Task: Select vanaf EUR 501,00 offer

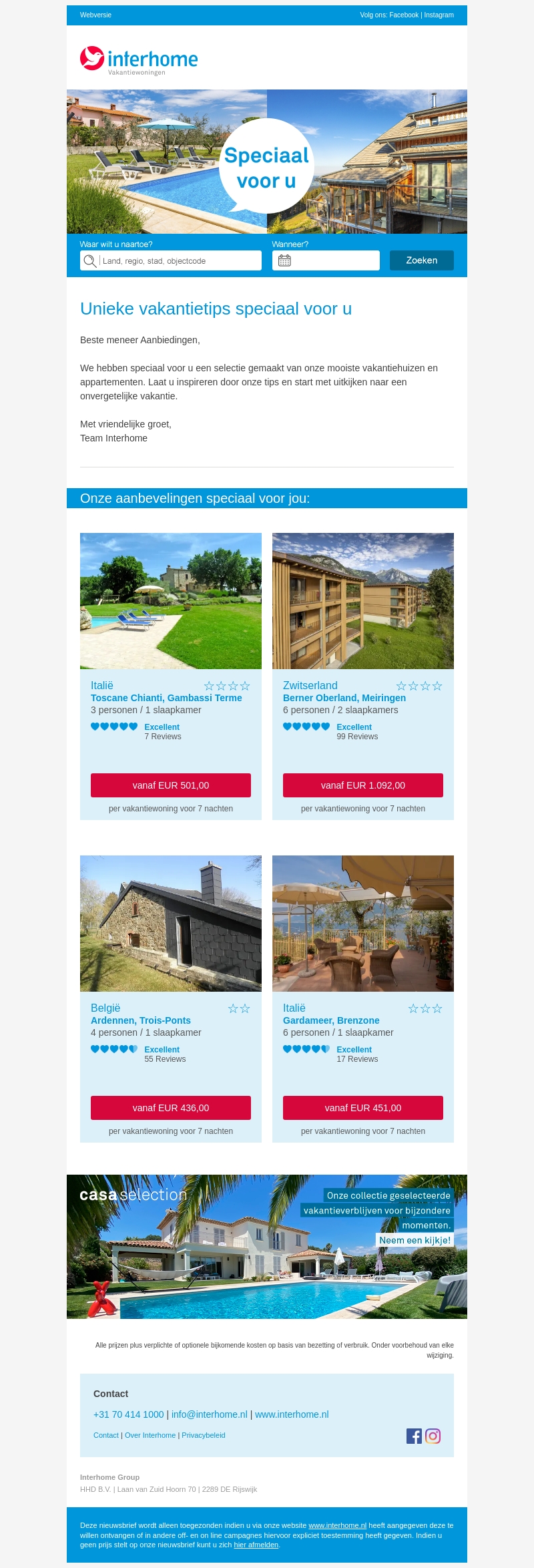Action: pos(171,785)
